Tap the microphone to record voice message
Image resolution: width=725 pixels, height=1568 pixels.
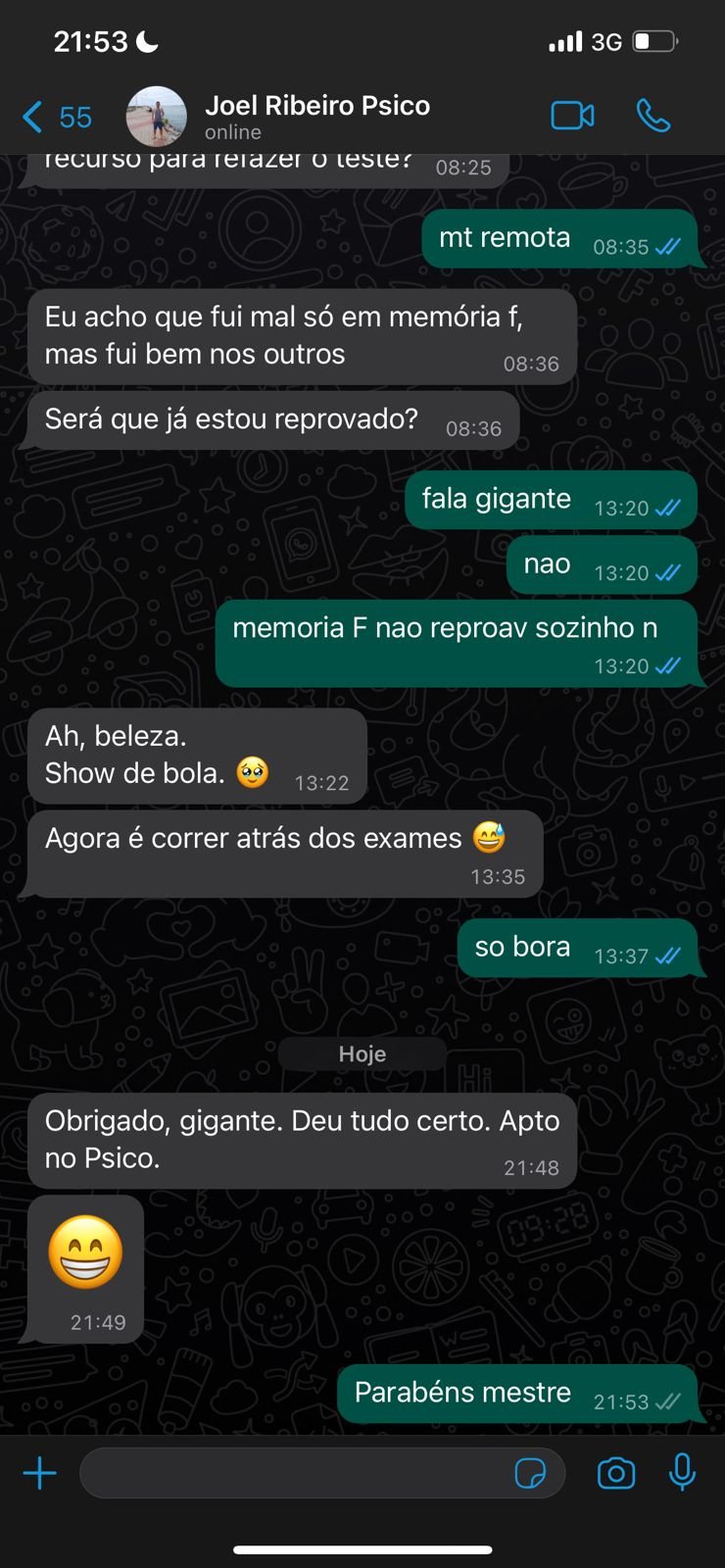click(683, 1473)
